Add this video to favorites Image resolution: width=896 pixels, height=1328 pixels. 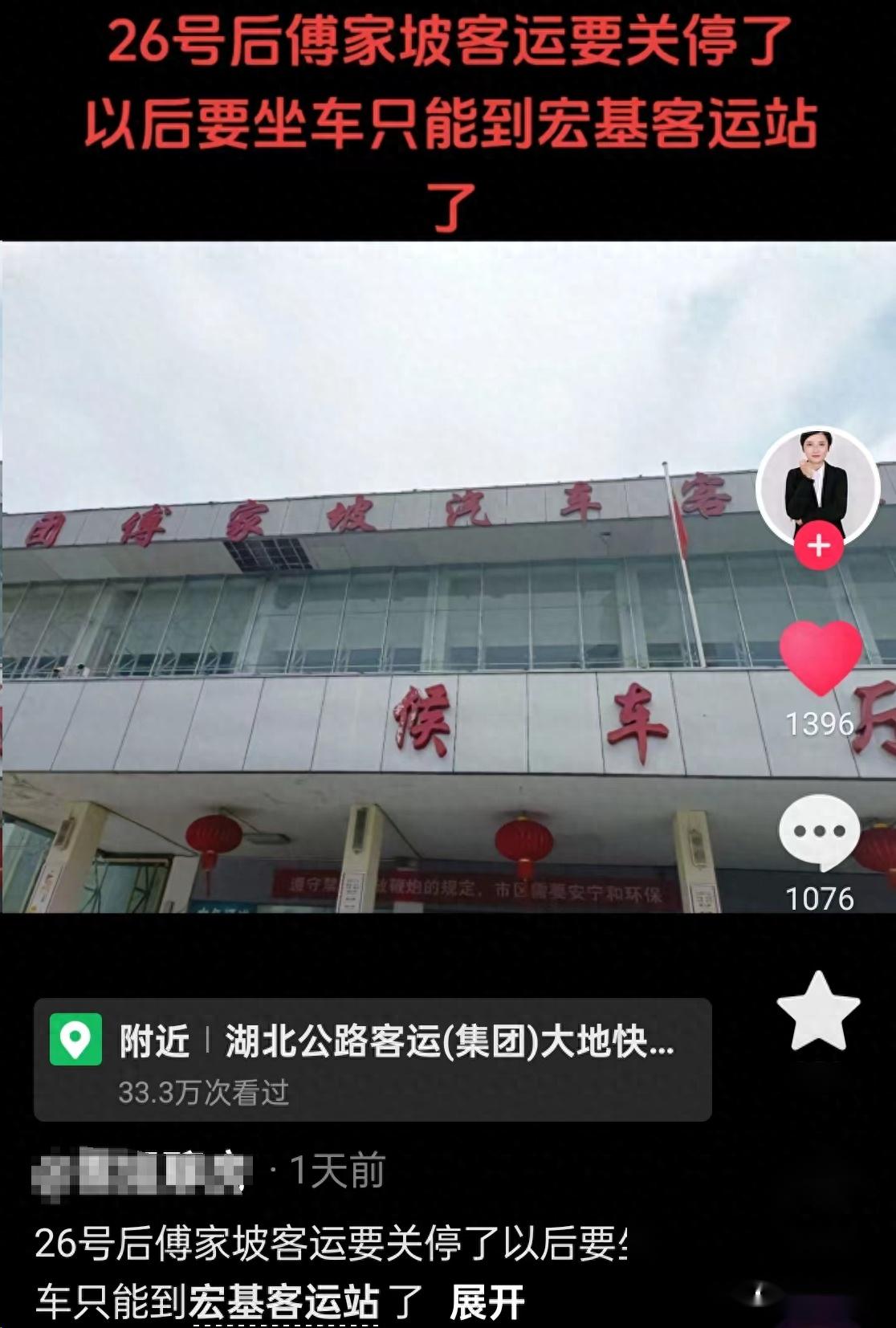pyautogui.click(x=818, y=1012)
